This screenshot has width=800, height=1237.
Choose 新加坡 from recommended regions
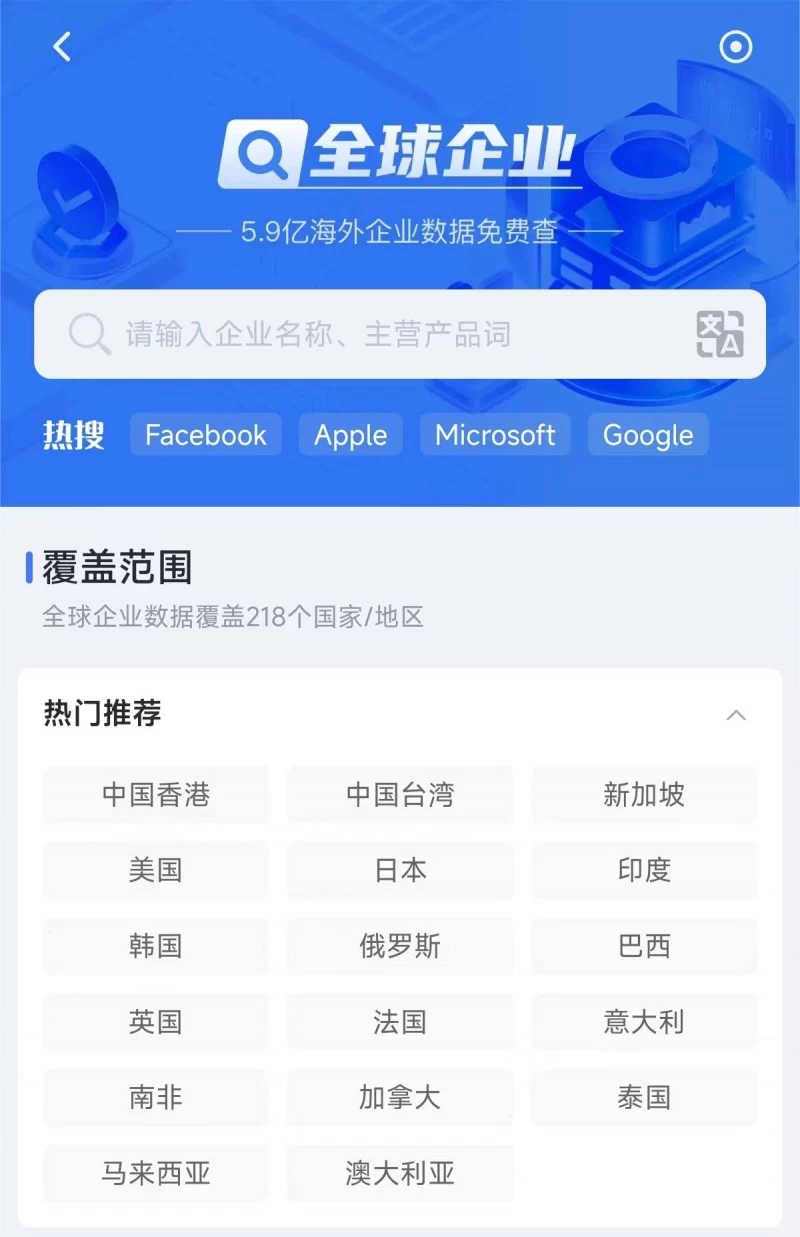pos(644,795)
